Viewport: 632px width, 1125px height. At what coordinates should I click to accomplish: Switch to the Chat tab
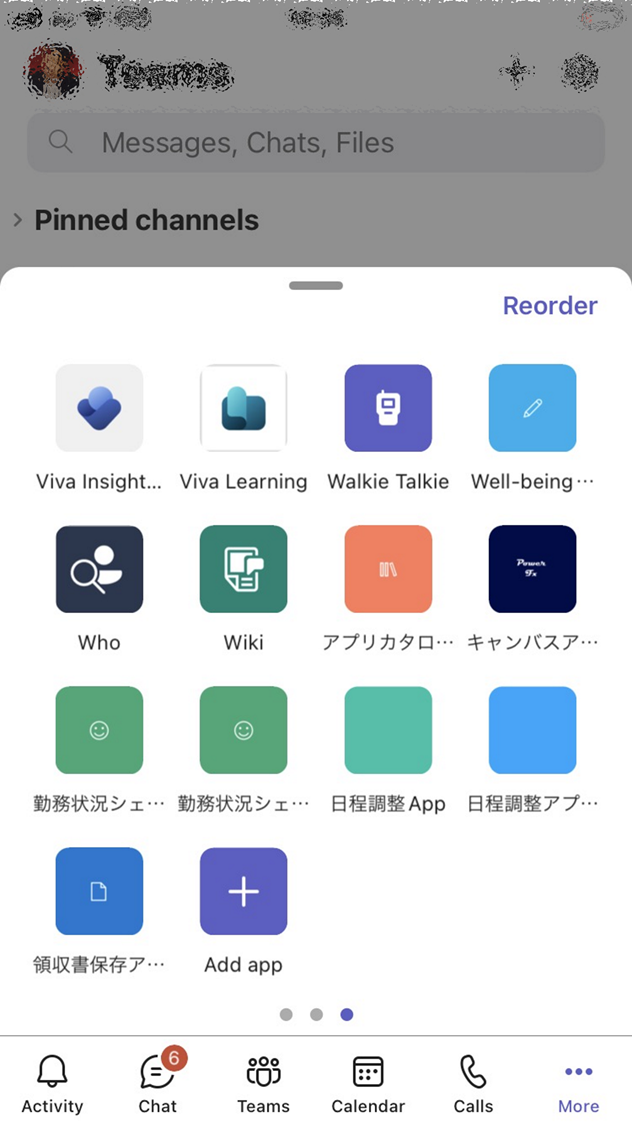point(157,1083)
